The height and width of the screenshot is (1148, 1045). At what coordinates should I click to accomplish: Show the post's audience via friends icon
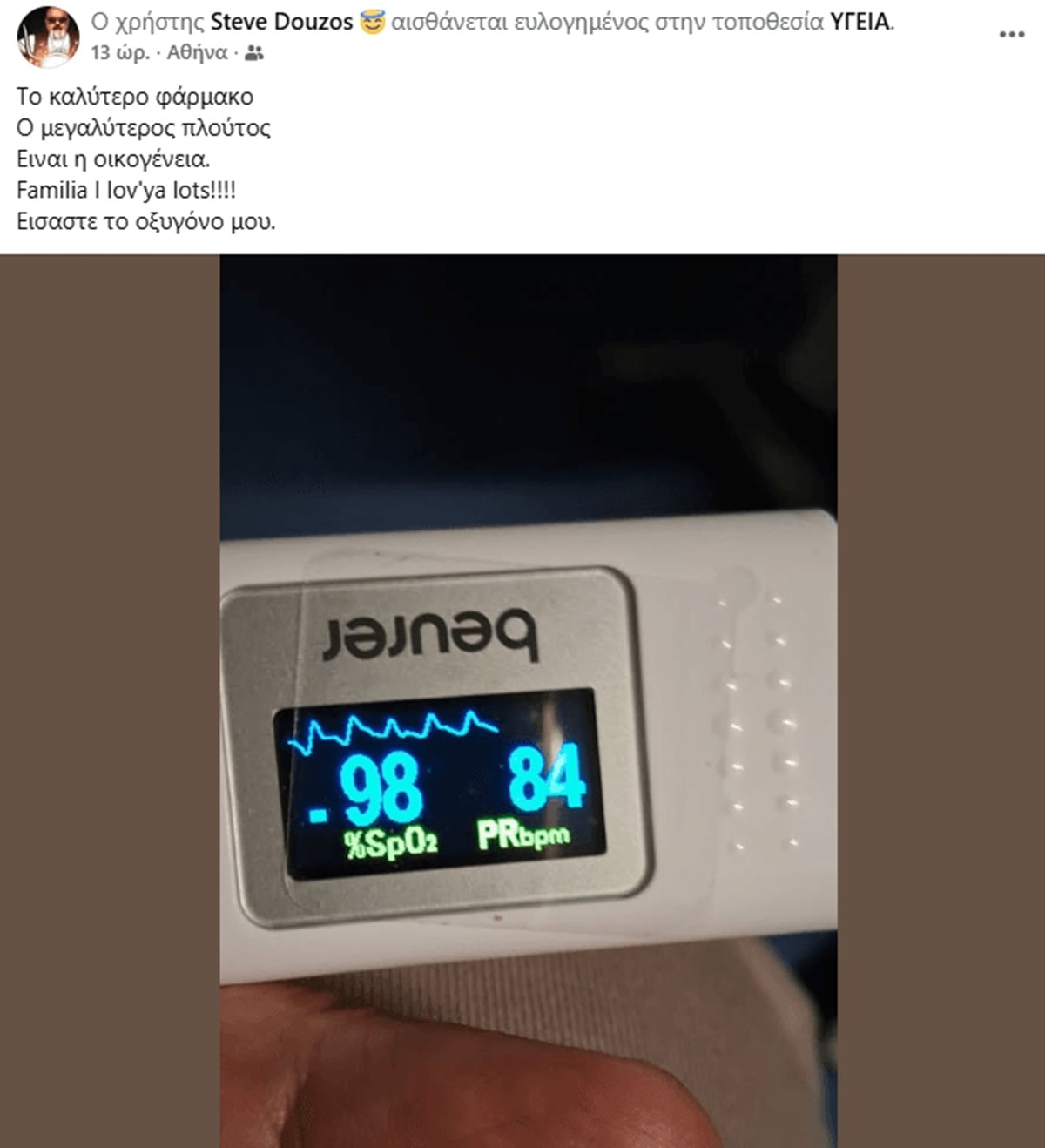pyautogui.click(x=254, y=54)
